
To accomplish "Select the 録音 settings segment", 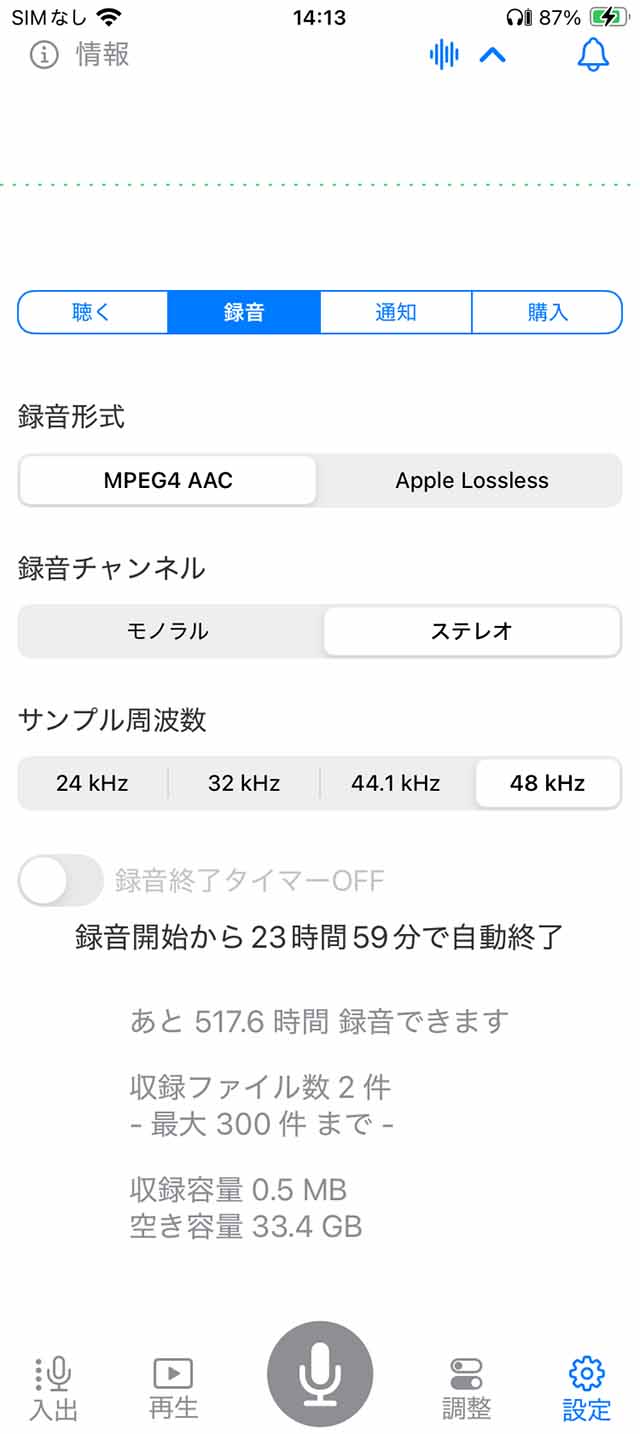I will [x=244, y=312].
